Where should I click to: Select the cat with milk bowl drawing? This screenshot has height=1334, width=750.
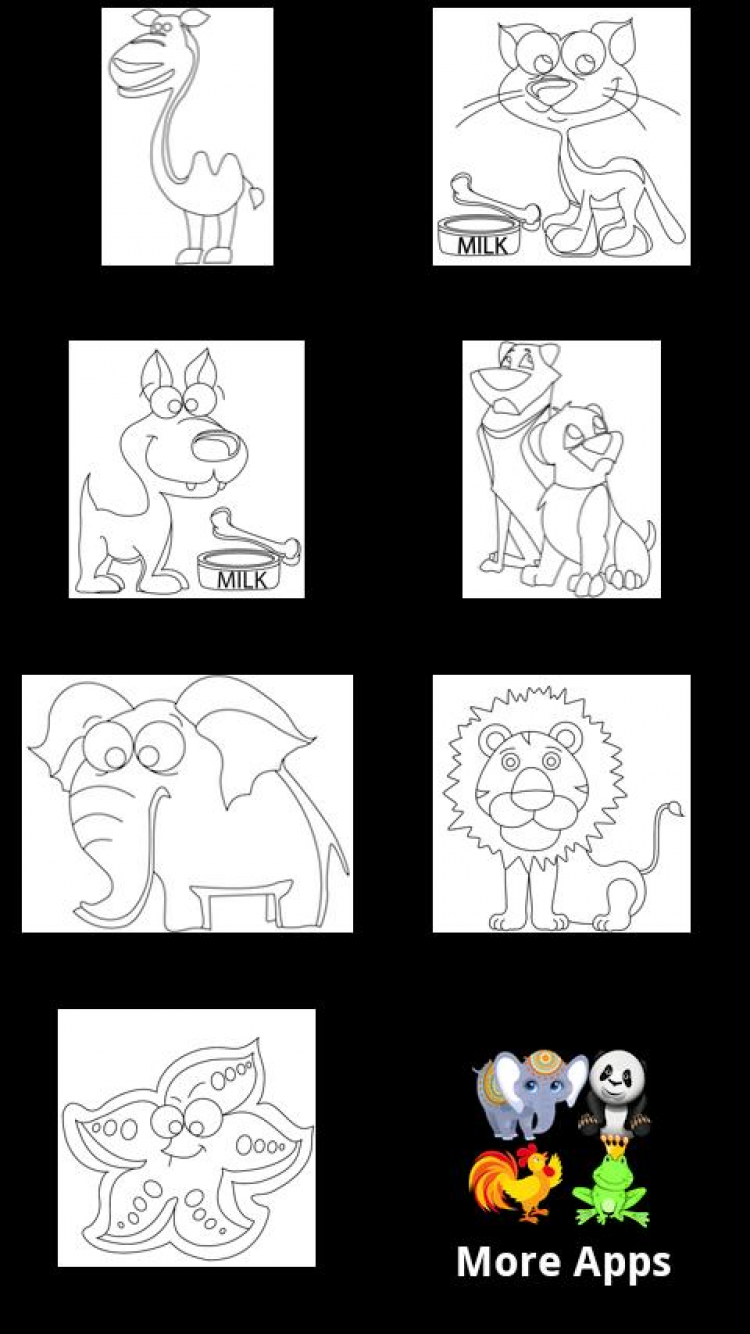point(561,136)
